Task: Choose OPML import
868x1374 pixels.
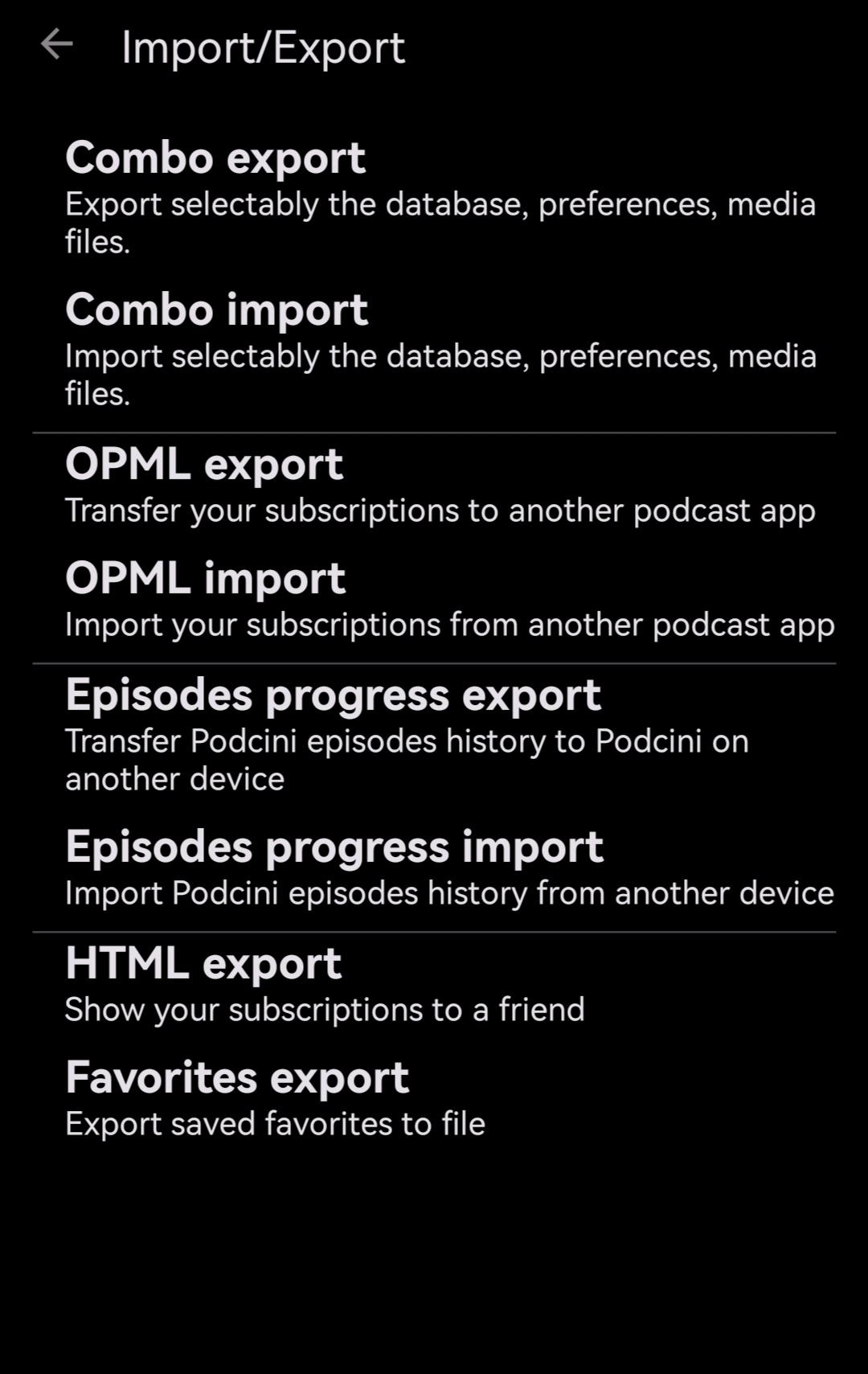Action: click(206, 579)
